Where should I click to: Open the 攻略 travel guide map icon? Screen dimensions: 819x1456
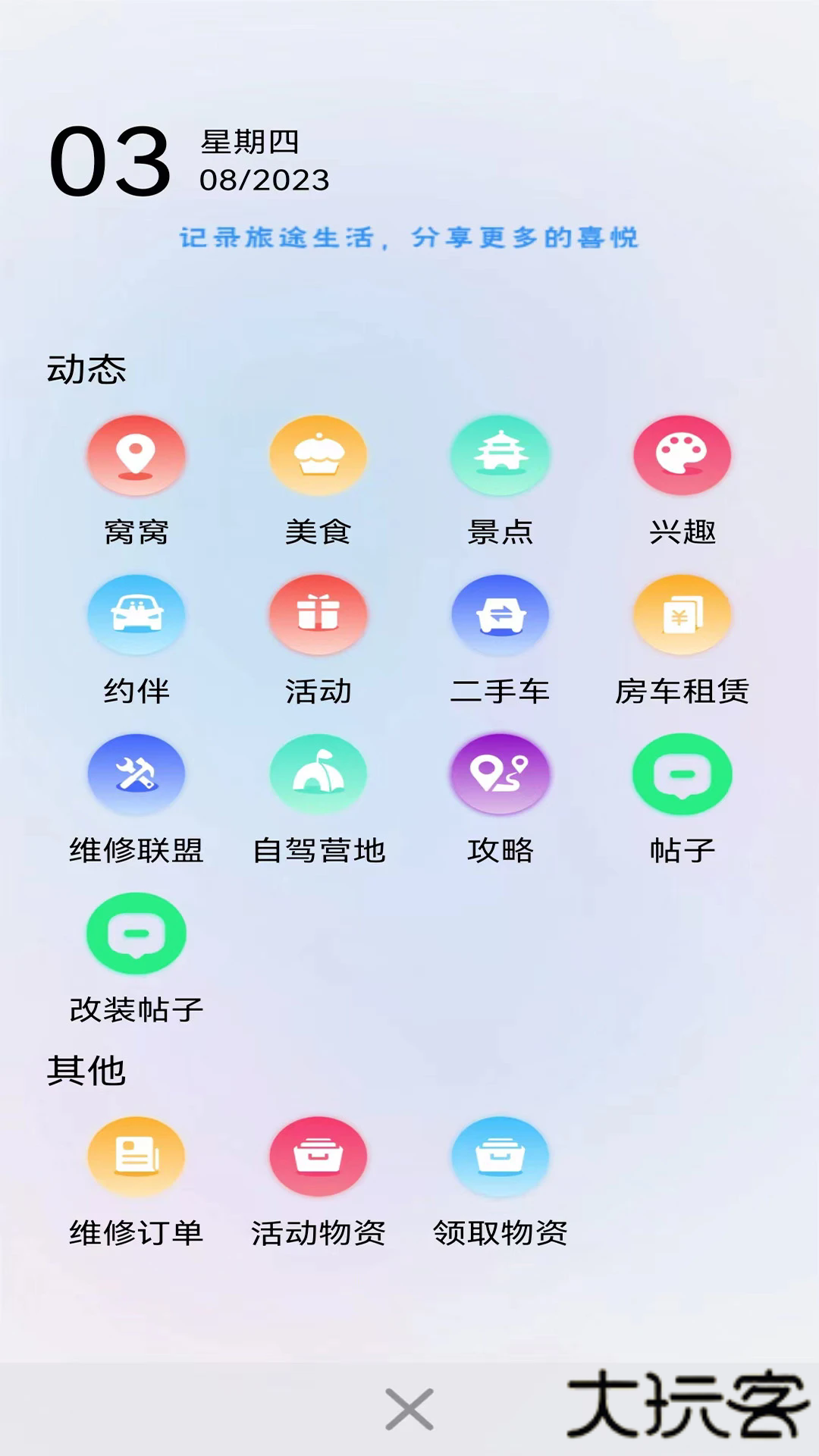coord(500,773)
